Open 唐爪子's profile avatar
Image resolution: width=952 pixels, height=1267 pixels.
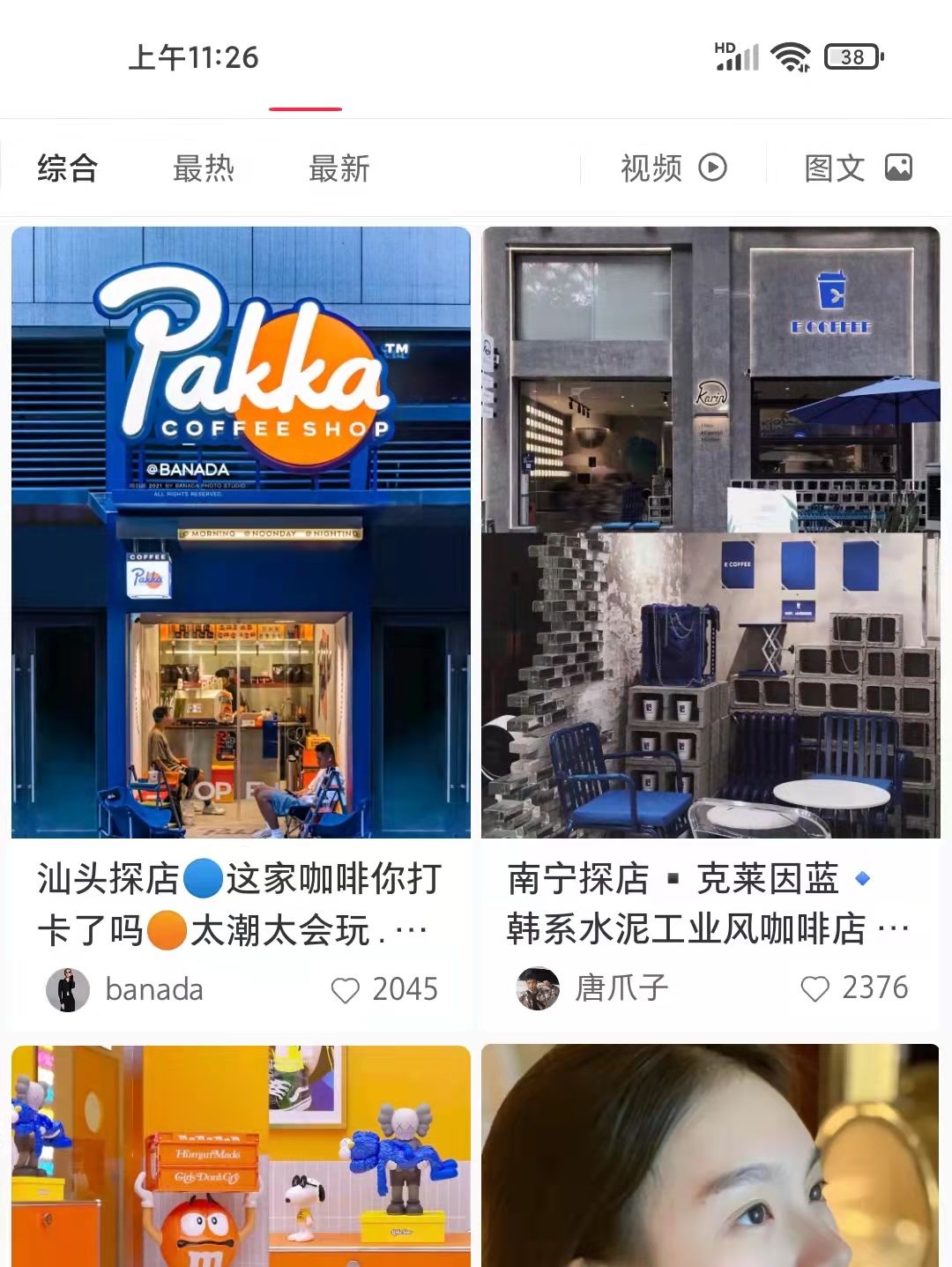537,989
